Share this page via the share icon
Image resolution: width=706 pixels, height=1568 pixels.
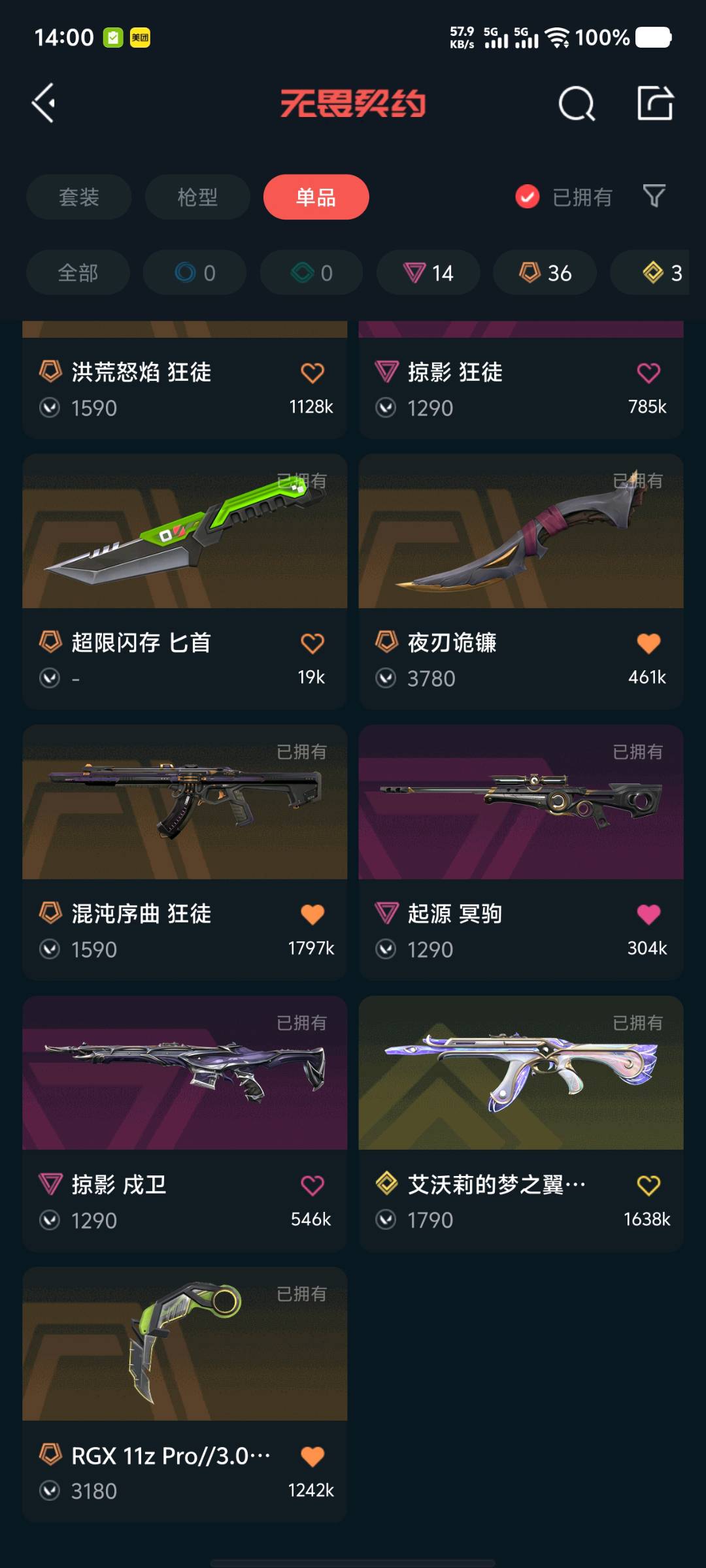655,103
